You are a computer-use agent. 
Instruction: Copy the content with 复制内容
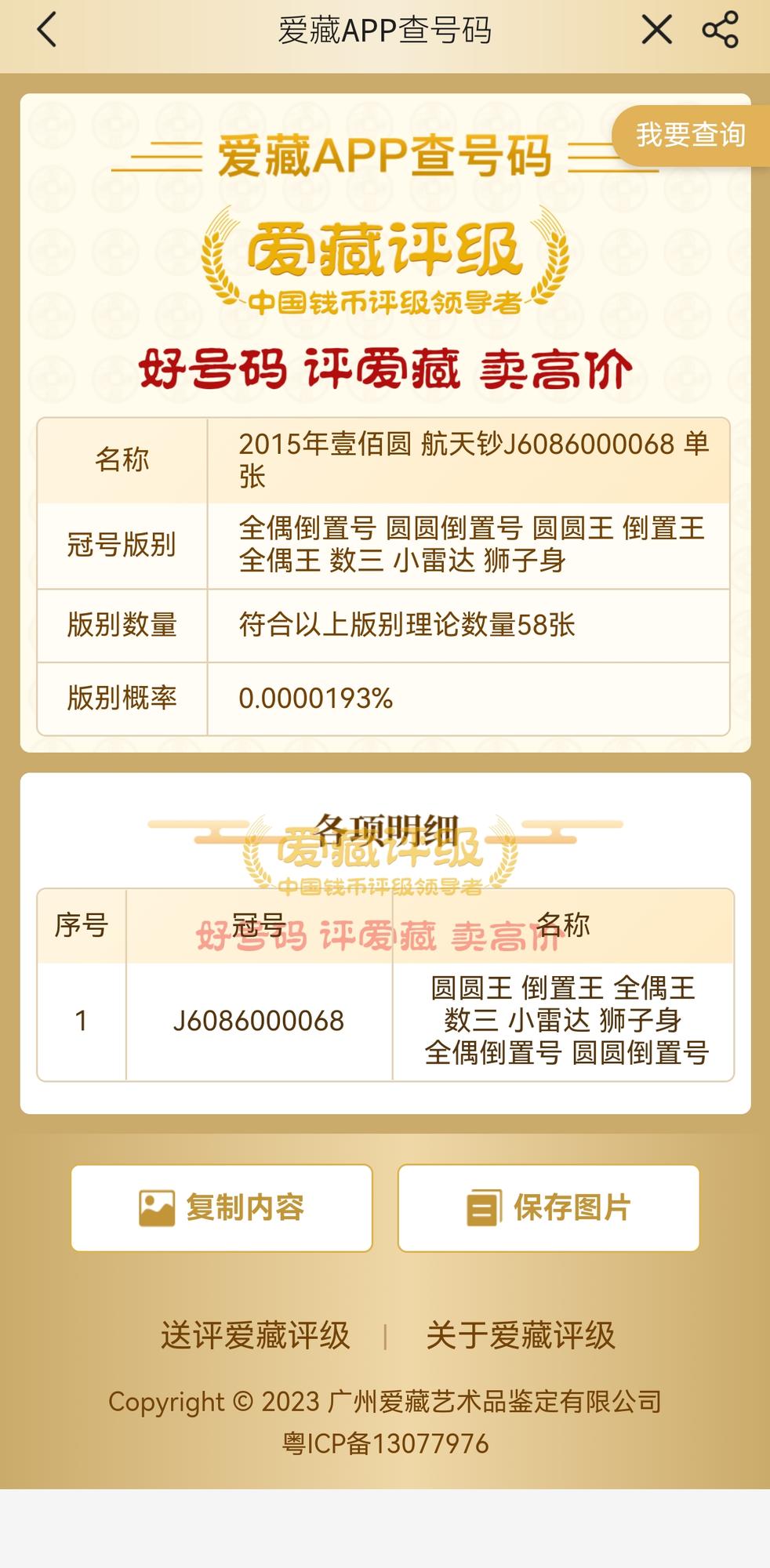[222, 1208]
